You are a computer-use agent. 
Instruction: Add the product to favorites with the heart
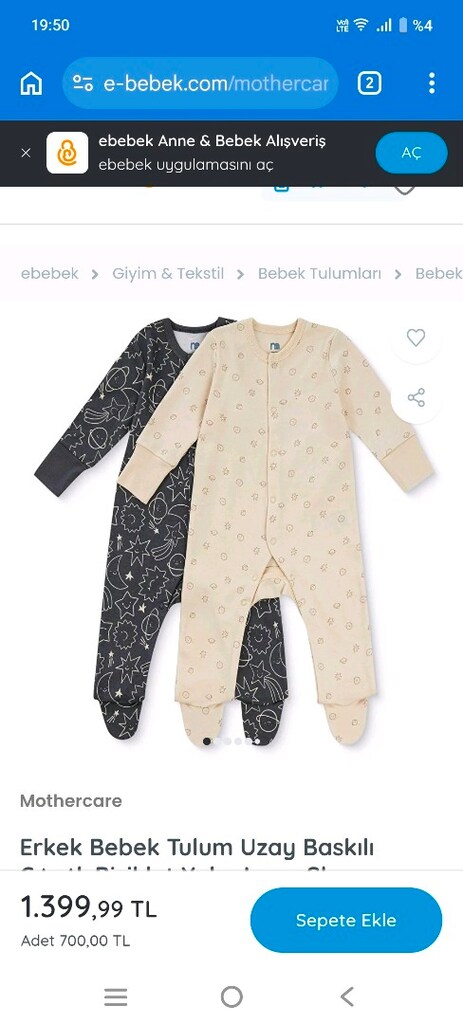(x=416, y=338)
